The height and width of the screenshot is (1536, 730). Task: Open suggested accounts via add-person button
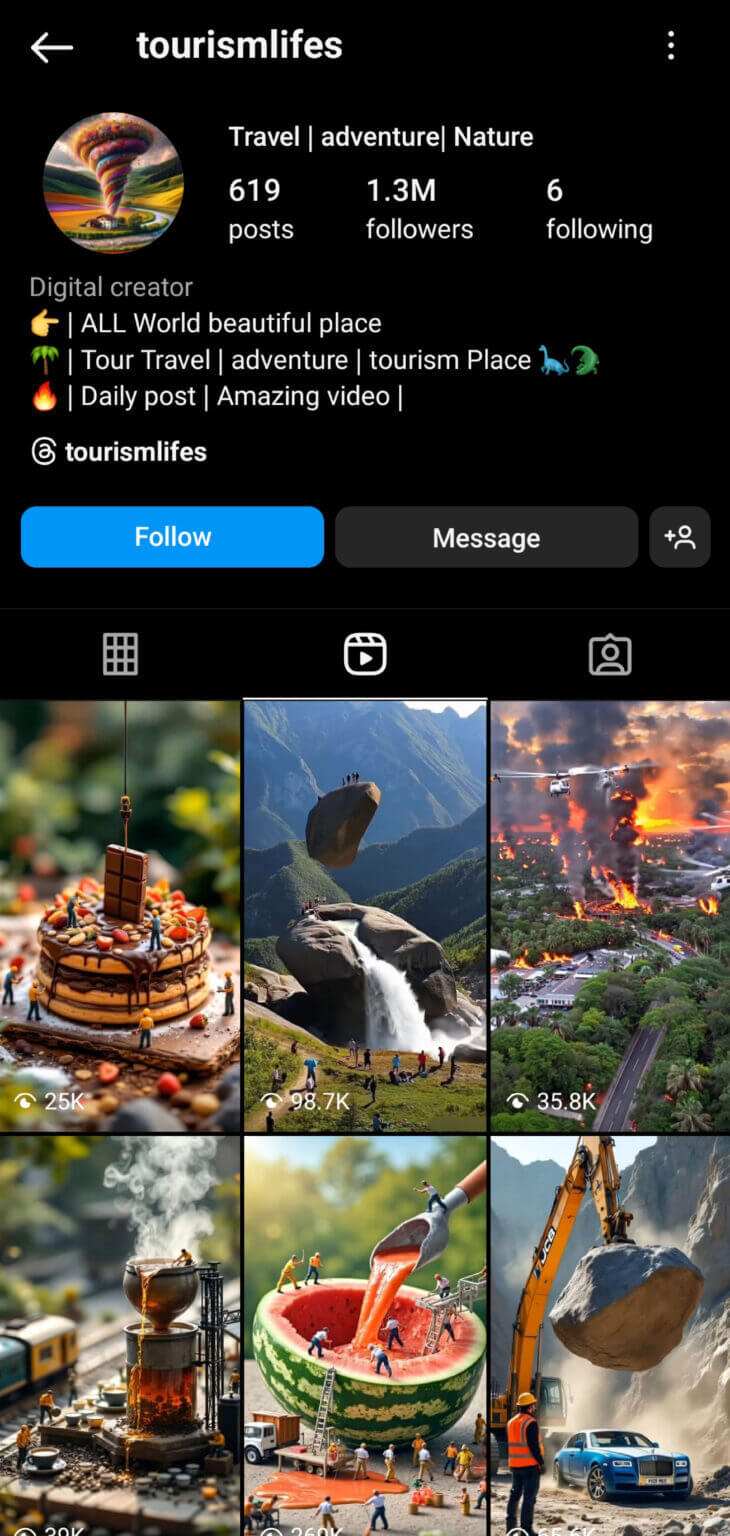pos(680,537)
